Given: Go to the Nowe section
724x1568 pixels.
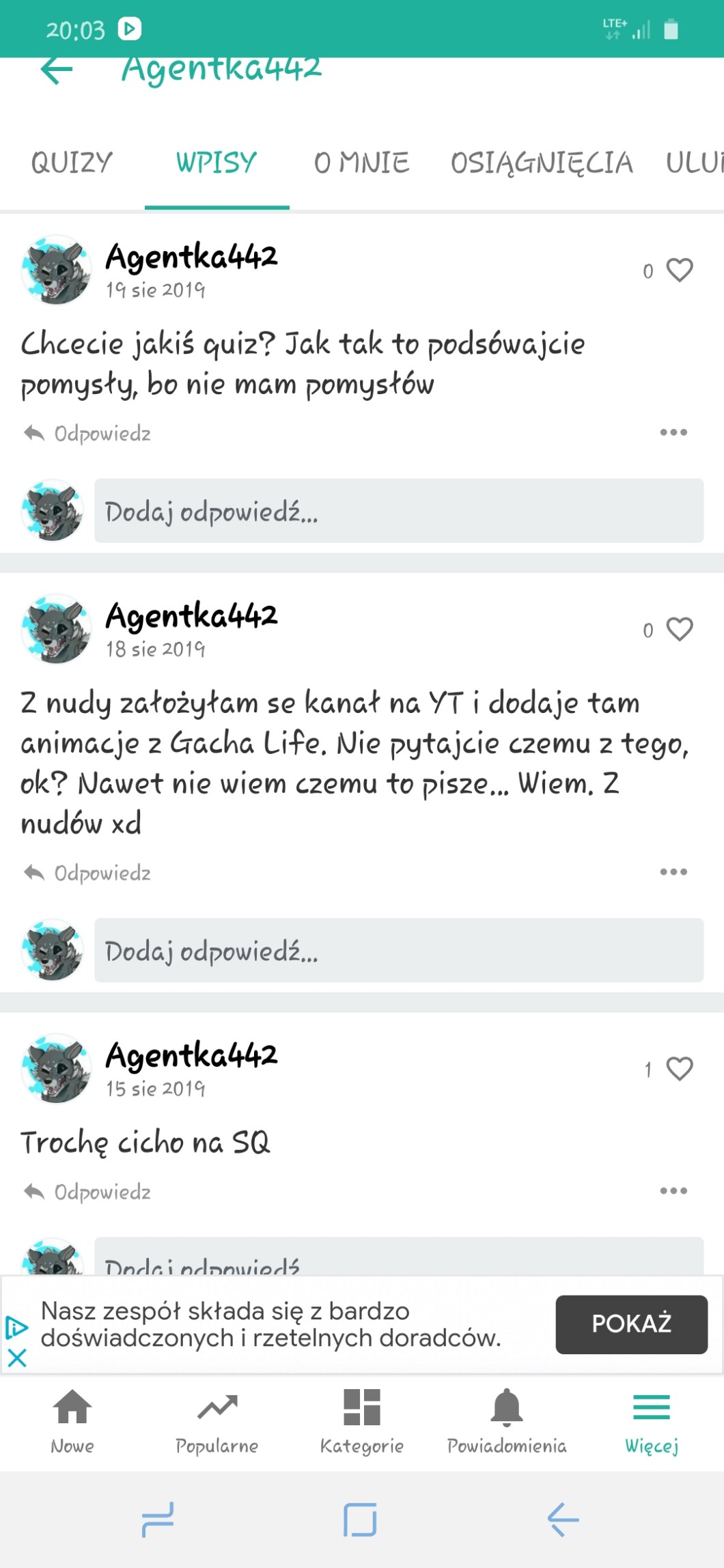Looking at the screenshot, I should tap(72, 1420).
